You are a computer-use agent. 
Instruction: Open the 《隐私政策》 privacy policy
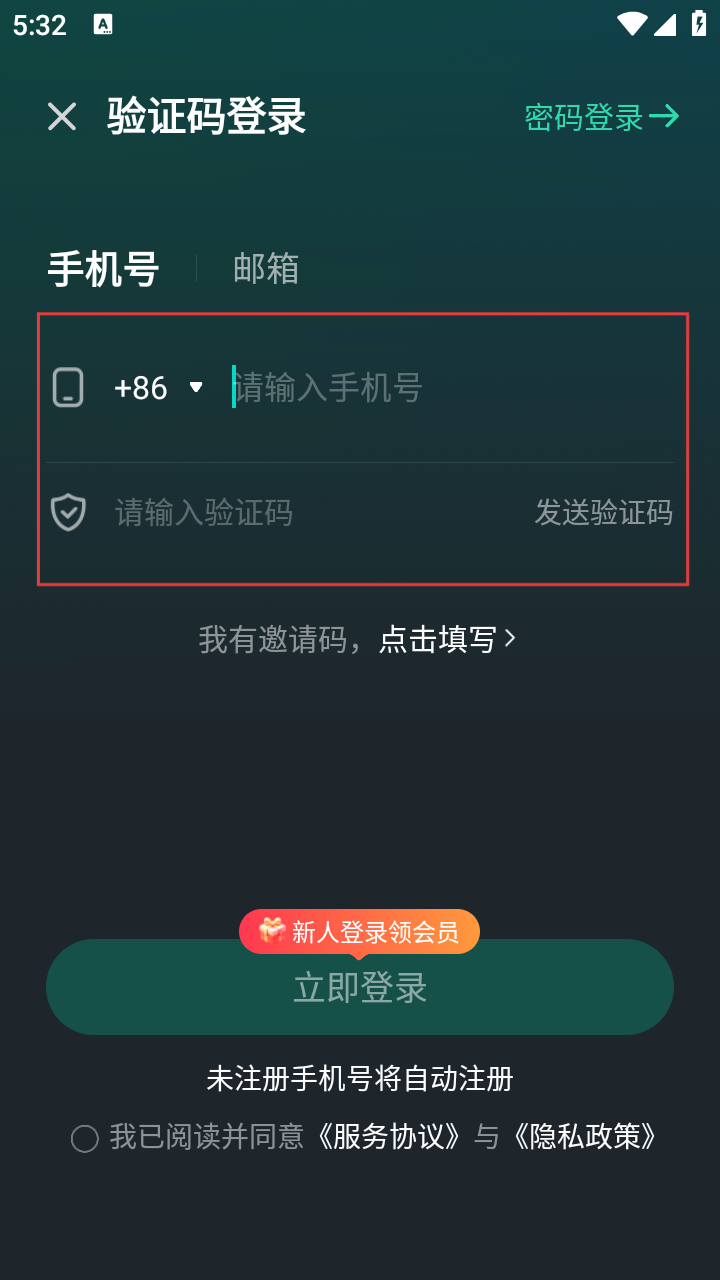(587, 1137)
